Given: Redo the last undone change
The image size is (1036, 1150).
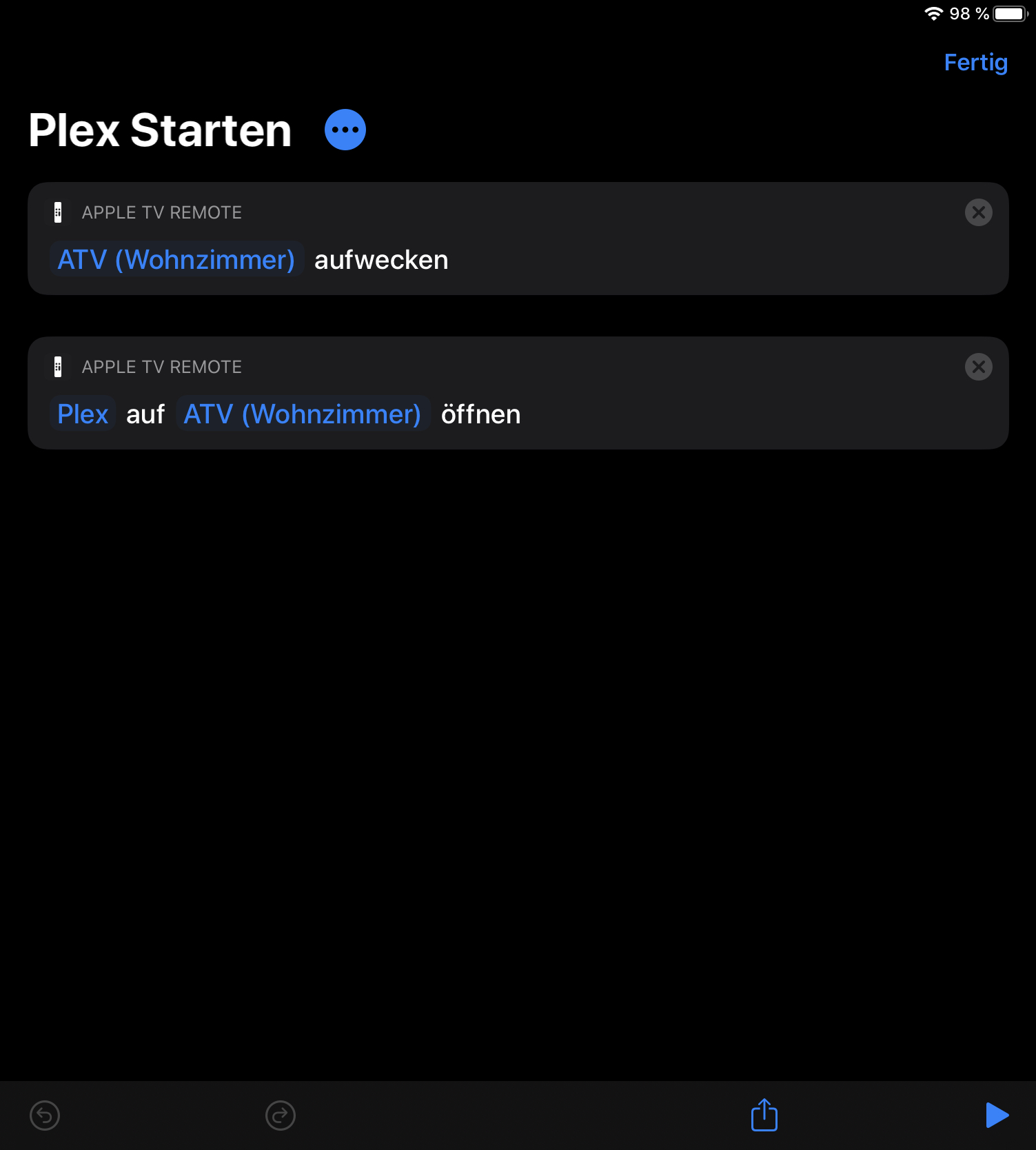Looking at the screenshot, I should click(281, 1115).
